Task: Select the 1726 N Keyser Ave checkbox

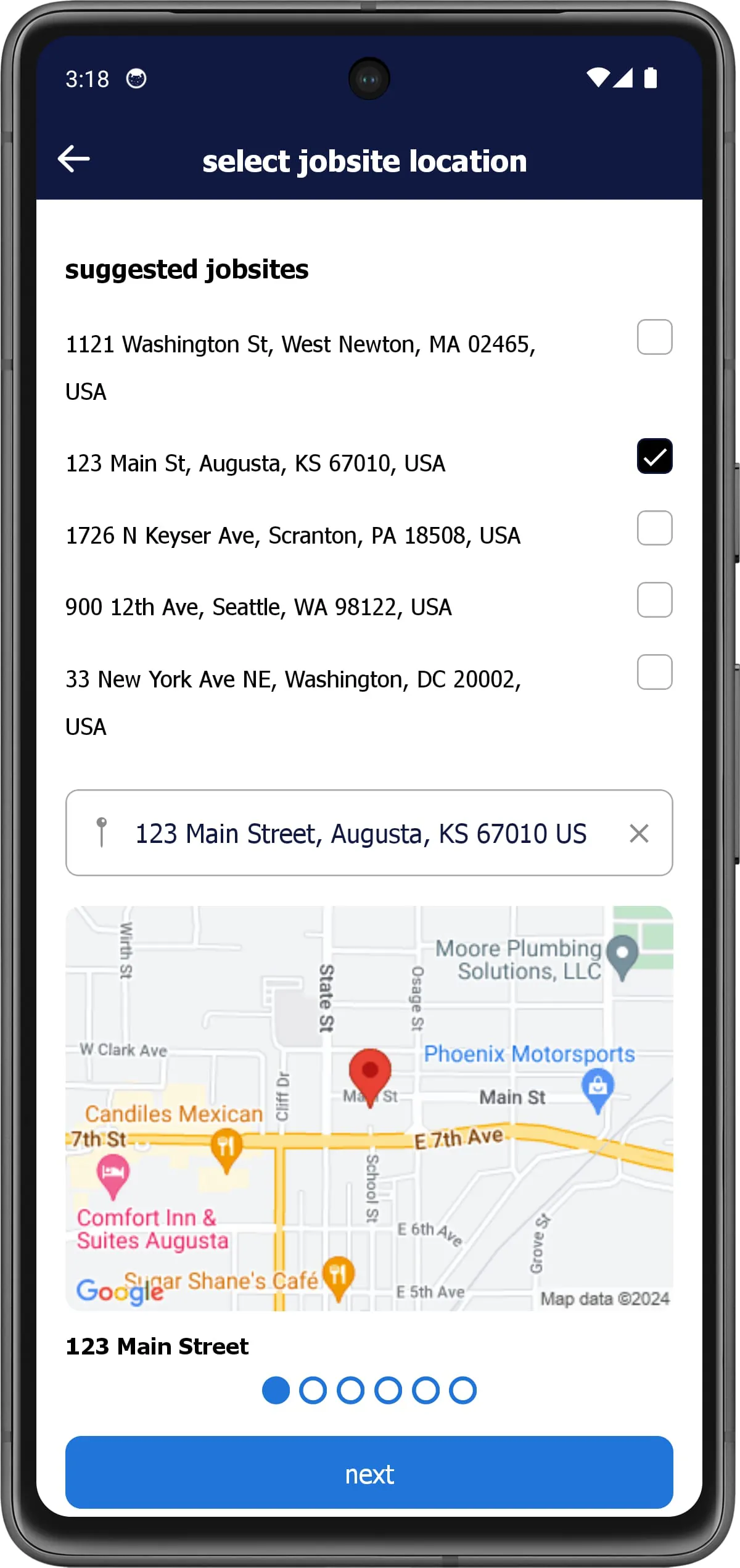Action: pyautogui.click(x=654, y=528)
